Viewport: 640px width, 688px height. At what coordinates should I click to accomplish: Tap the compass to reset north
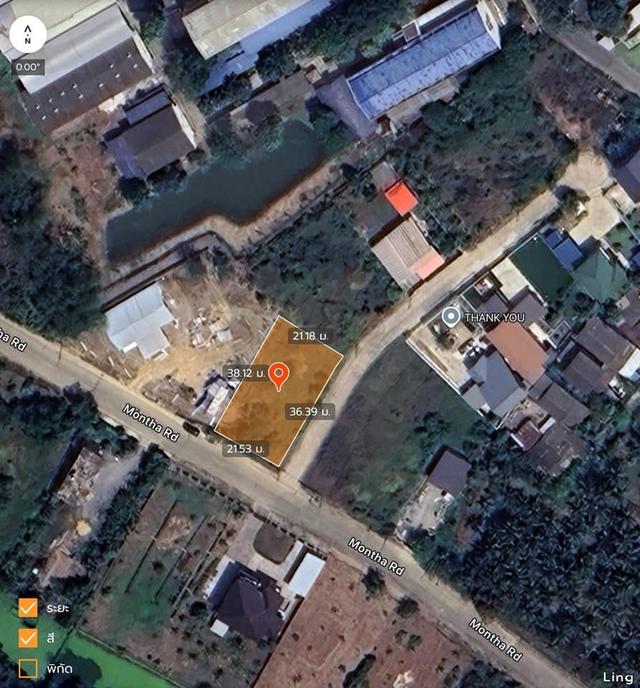pos(28,36)
